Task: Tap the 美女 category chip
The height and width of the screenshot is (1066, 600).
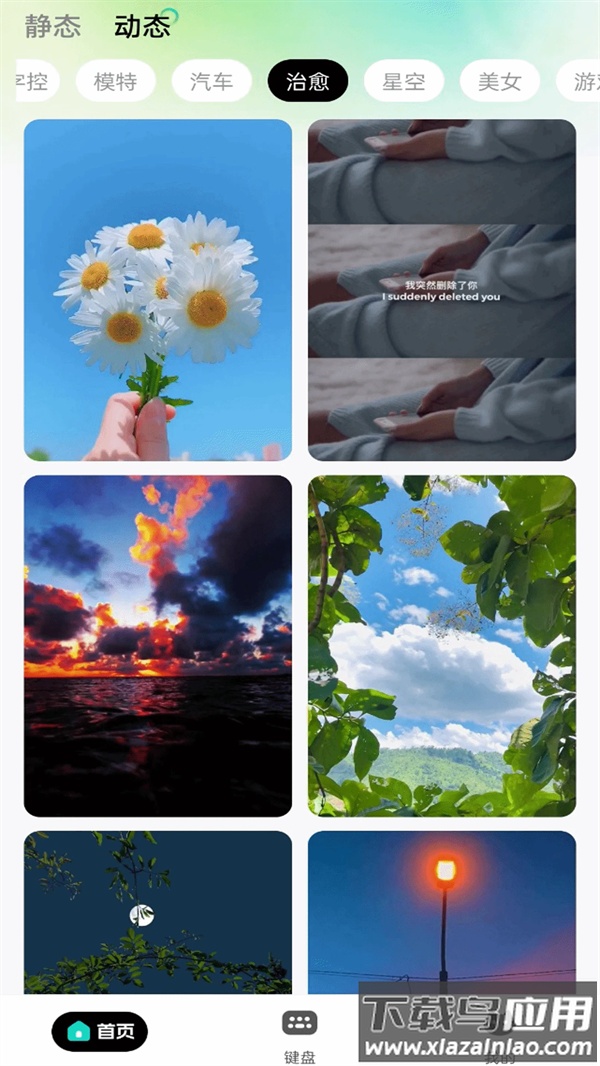Action: tap(499, 81)
